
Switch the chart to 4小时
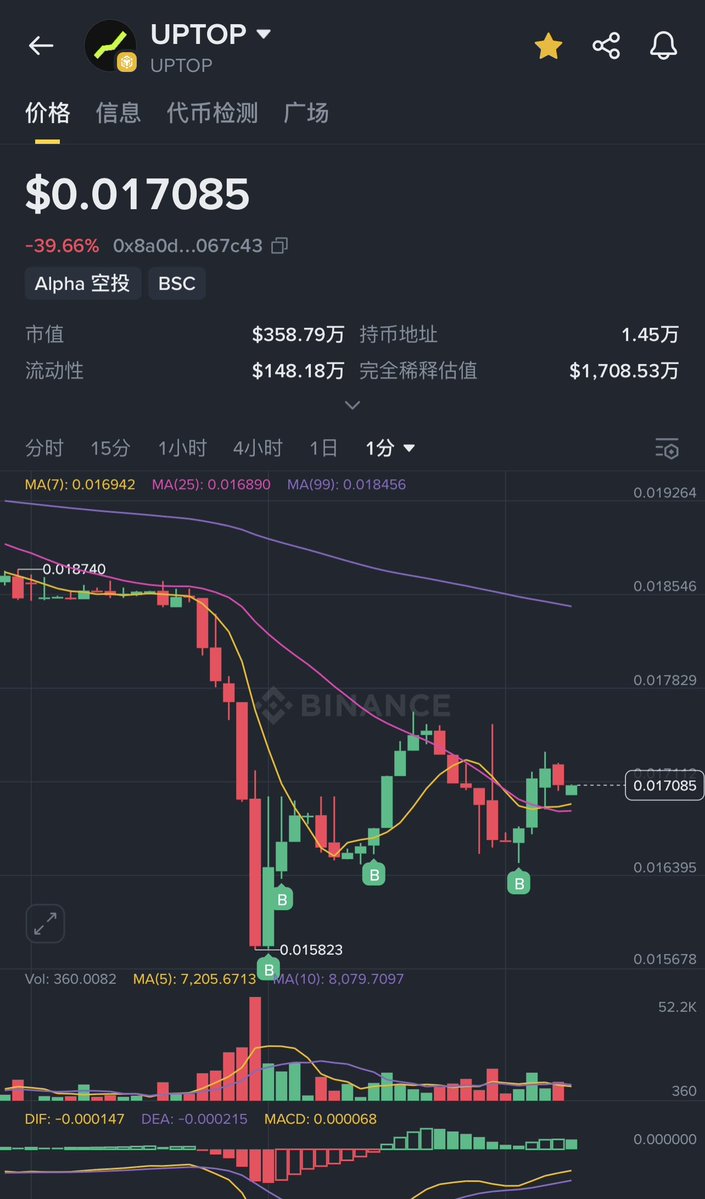258,448
